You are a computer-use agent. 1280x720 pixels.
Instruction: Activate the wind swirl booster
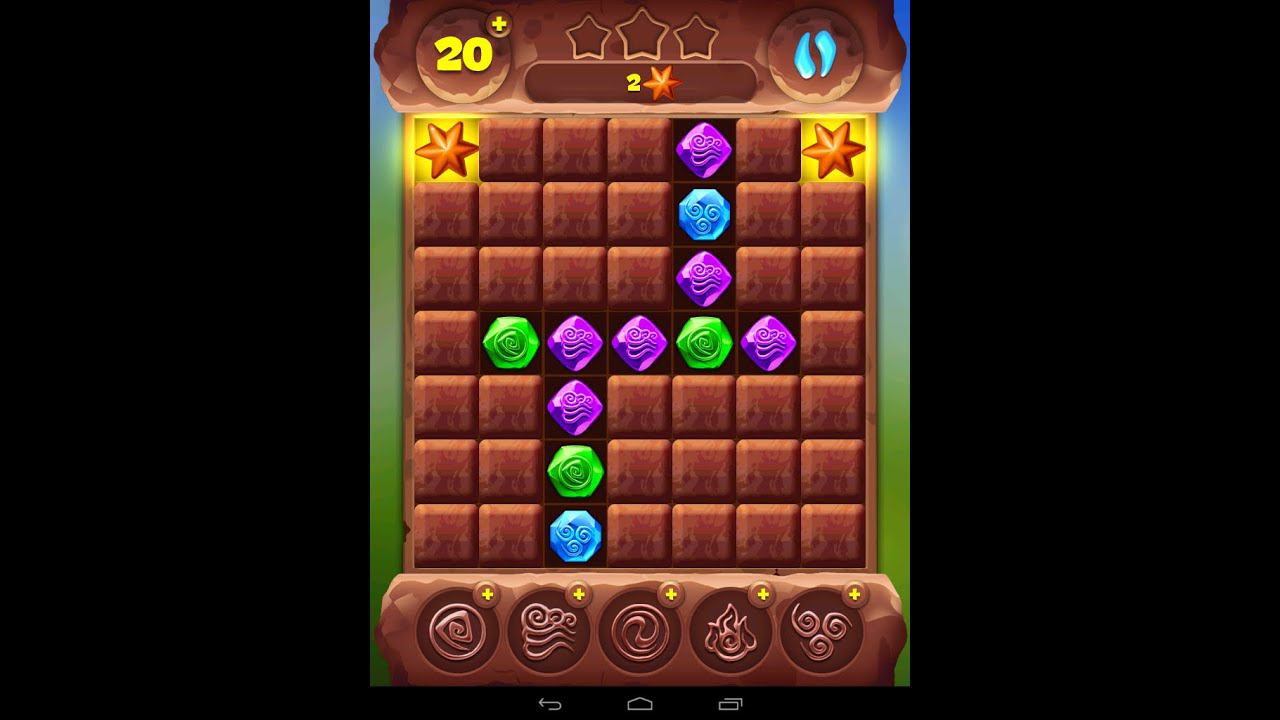(x=548, y=632)
